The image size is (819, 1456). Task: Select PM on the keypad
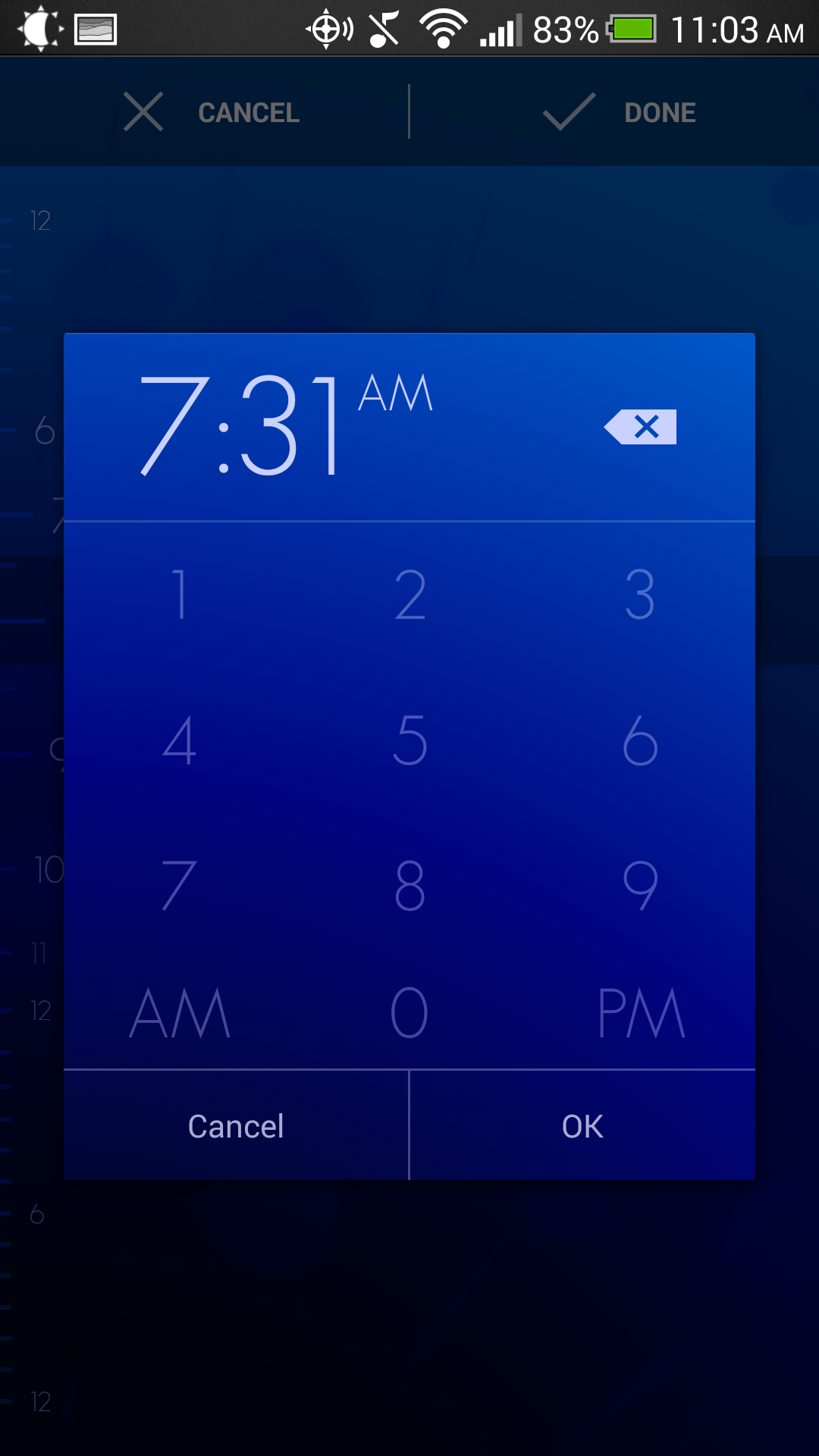click(x=641, y=1012)
